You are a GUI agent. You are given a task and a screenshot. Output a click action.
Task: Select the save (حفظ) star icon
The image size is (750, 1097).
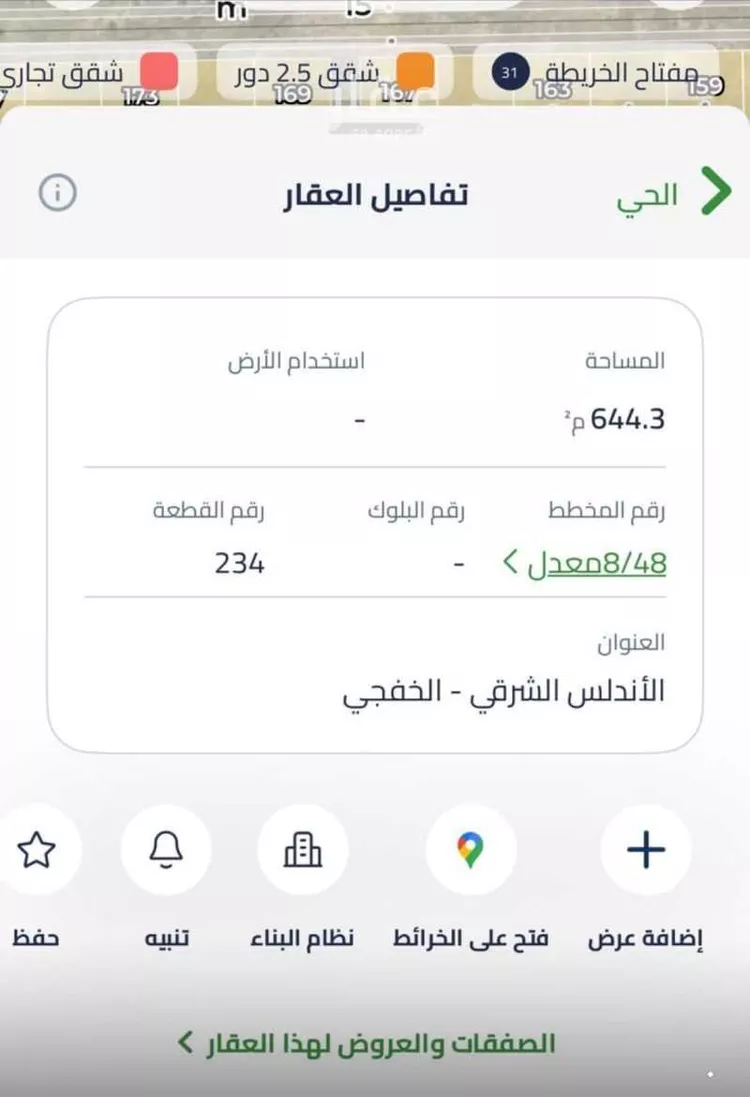pos(37,850)
